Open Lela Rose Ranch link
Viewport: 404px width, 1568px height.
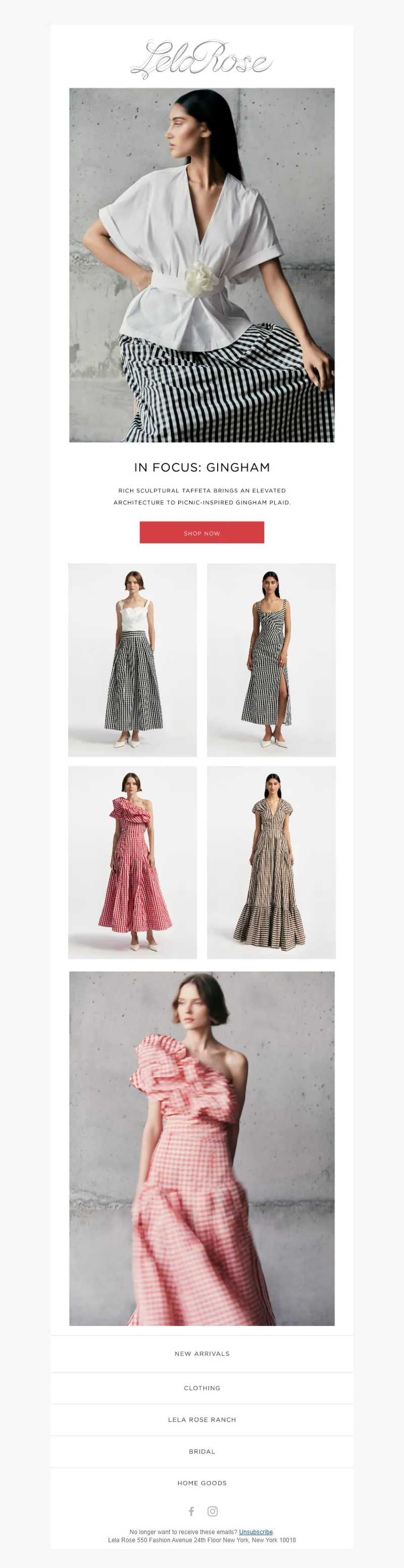(x=202, y=1419)
